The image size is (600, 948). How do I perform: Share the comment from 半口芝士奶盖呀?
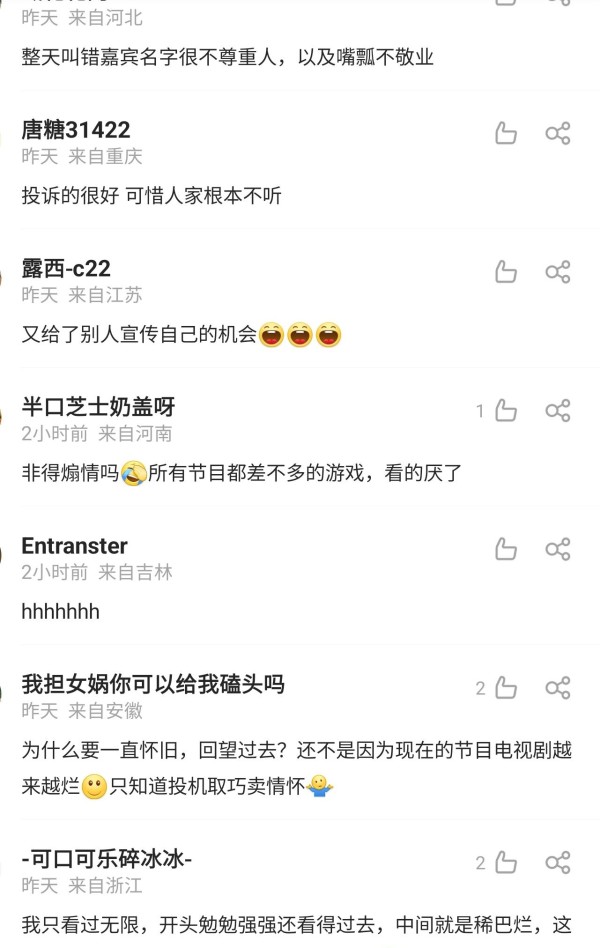(557, 410)
